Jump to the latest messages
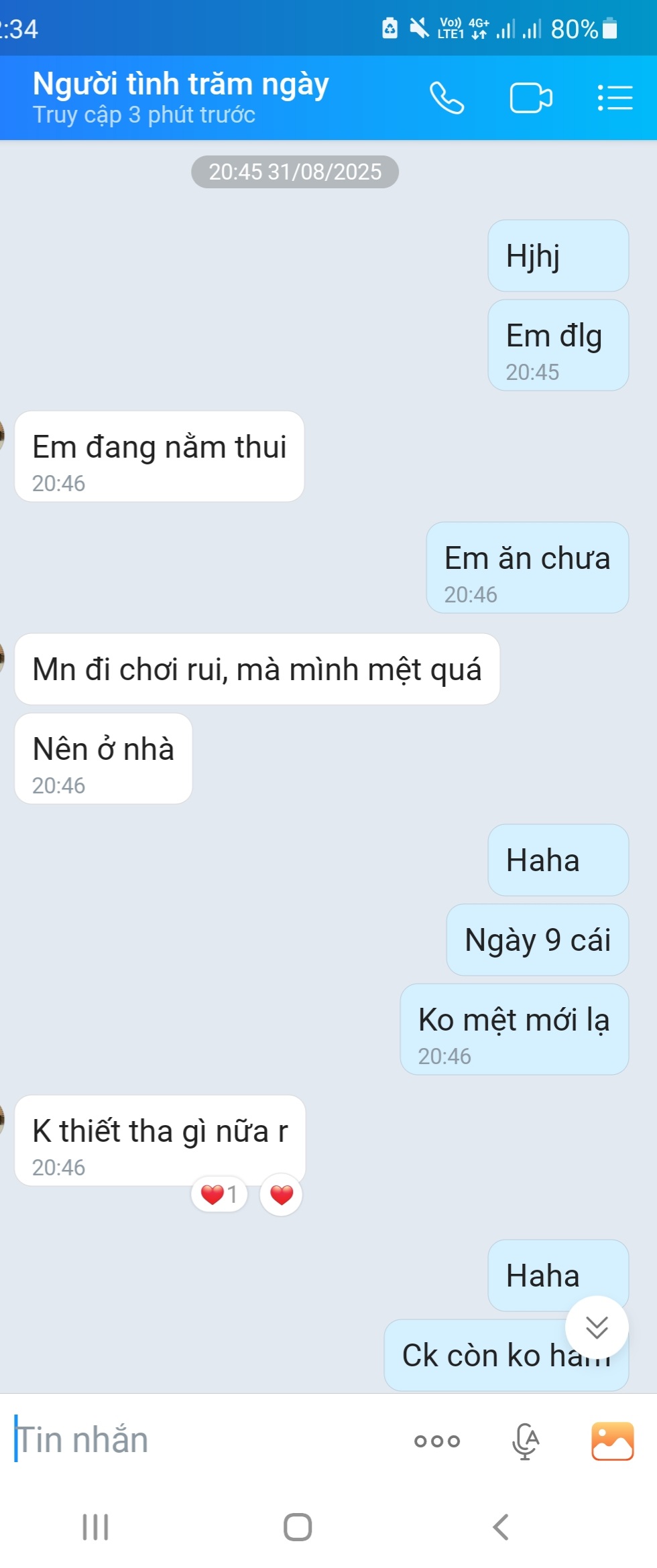 [596, 1327]
